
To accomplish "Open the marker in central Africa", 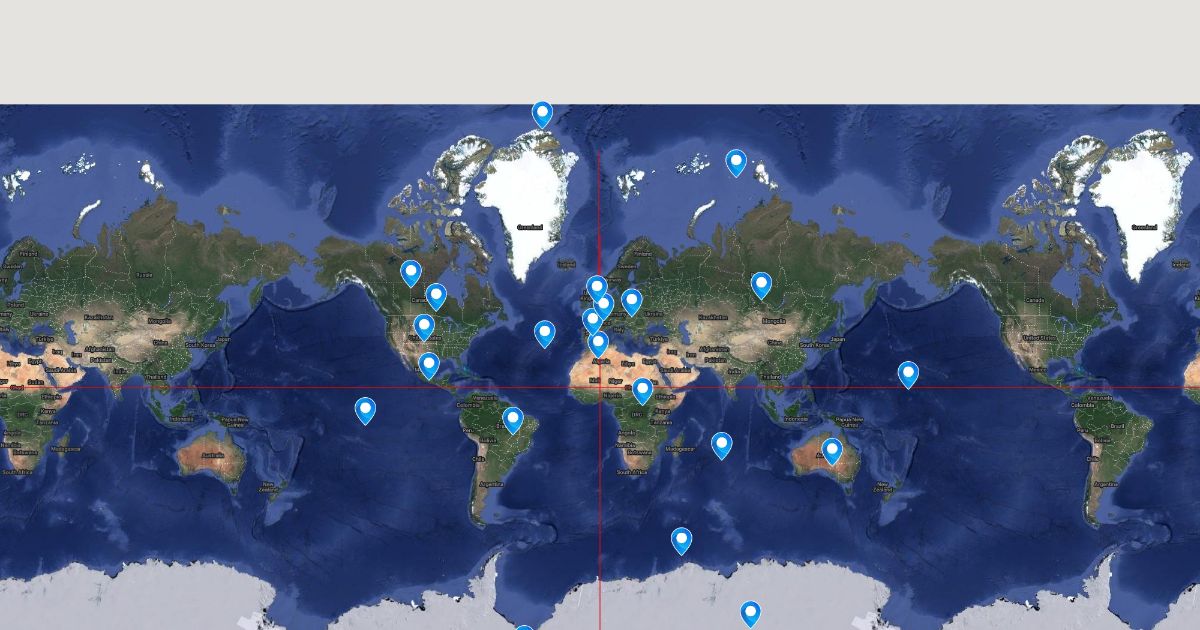I will (643, 390).
